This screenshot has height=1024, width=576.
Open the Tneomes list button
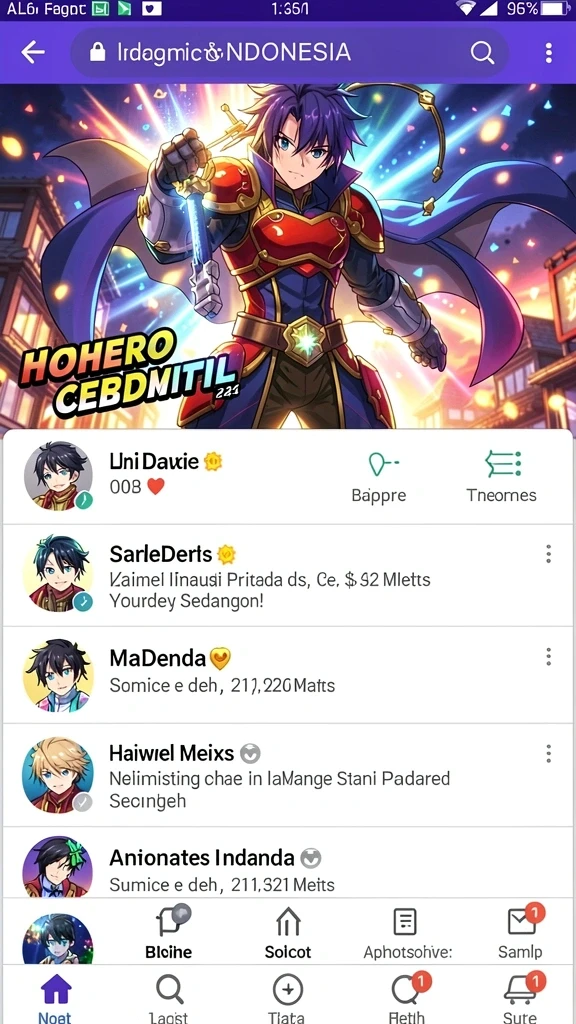pyautogui.click(x=502, y=477)
